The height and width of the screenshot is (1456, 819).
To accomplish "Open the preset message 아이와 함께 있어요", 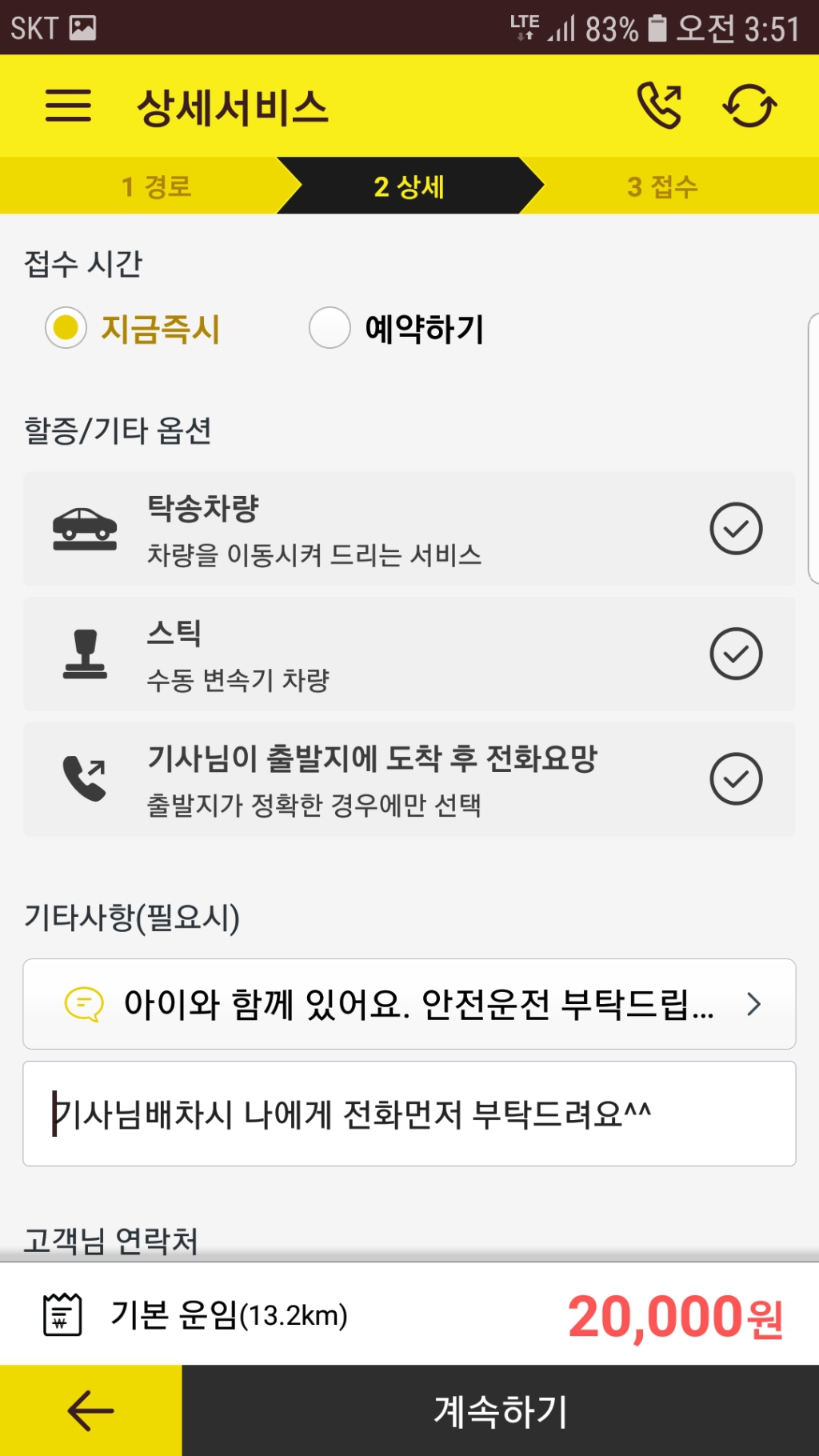I will 409,1004.
